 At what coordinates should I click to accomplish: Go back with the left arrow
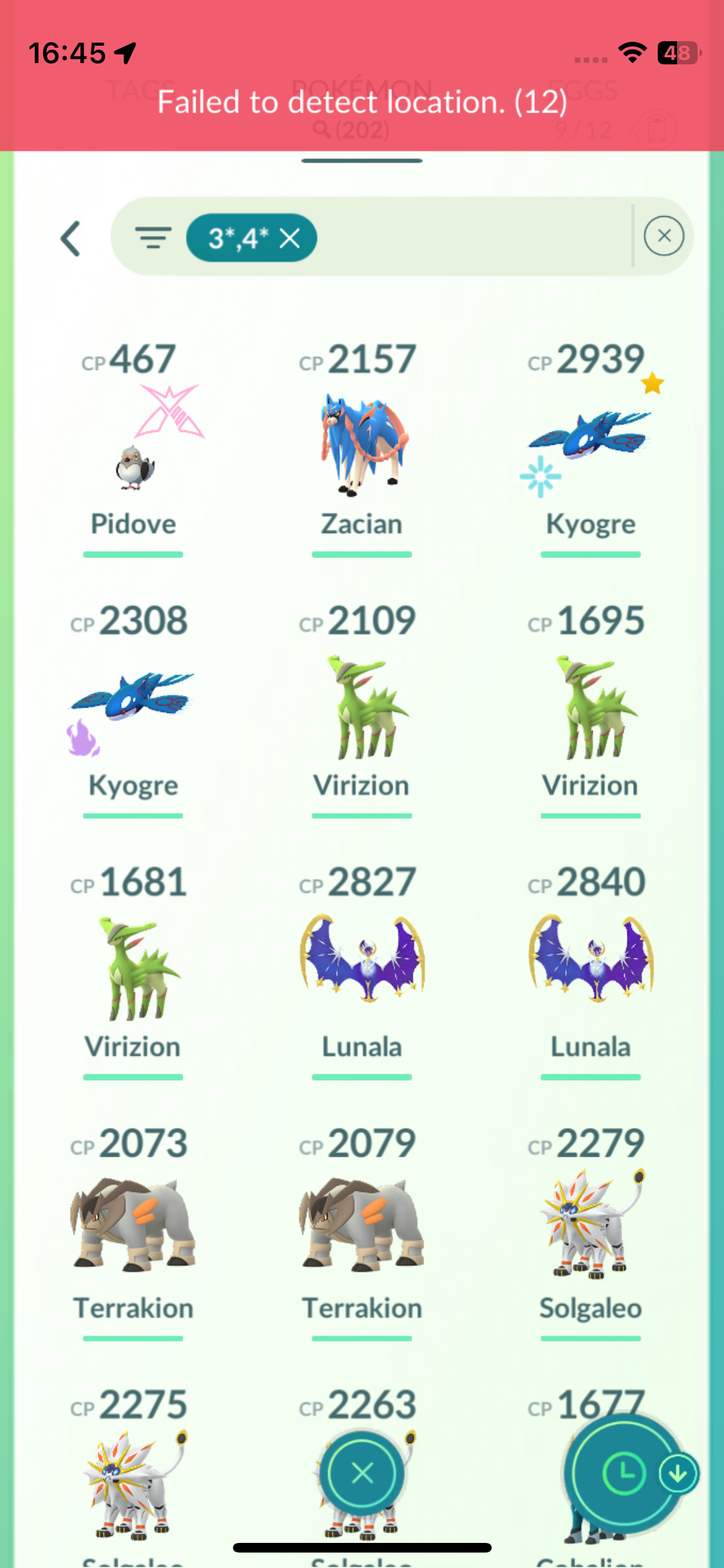(71, 239)
